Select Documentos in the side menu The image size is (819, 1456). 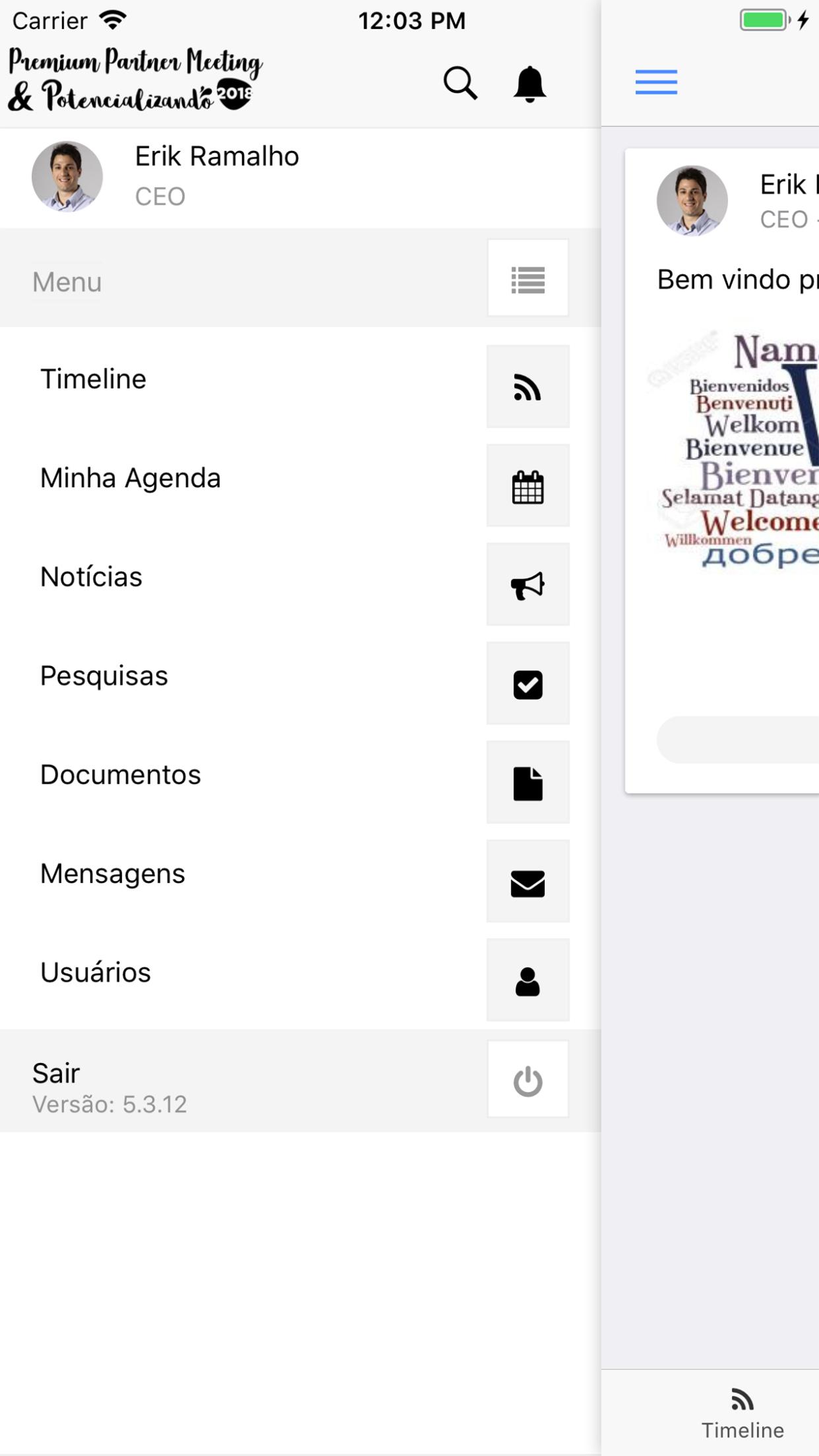pos(120,774)
